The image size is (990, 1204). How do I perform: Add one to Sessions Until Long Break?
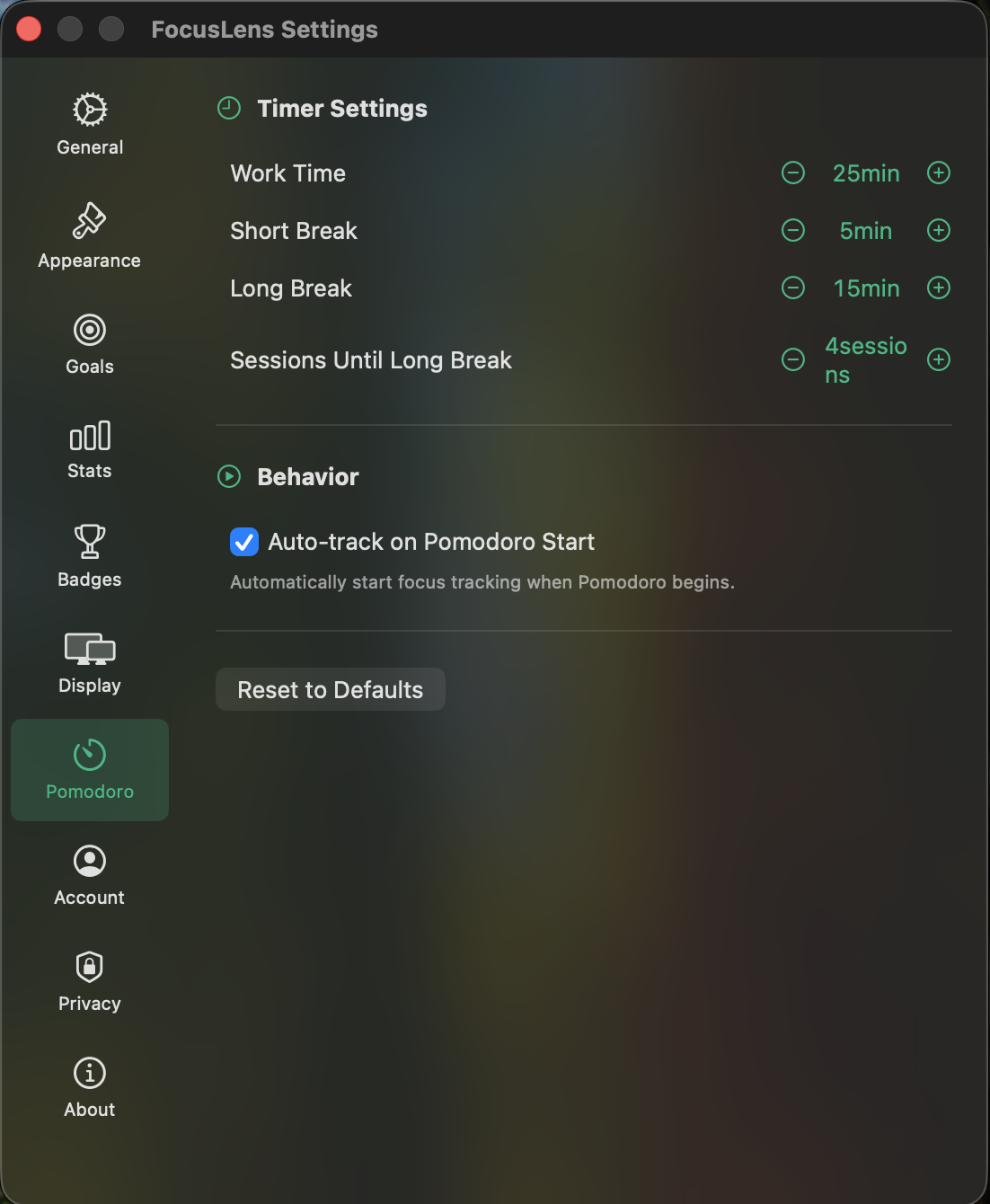point(939,359)
